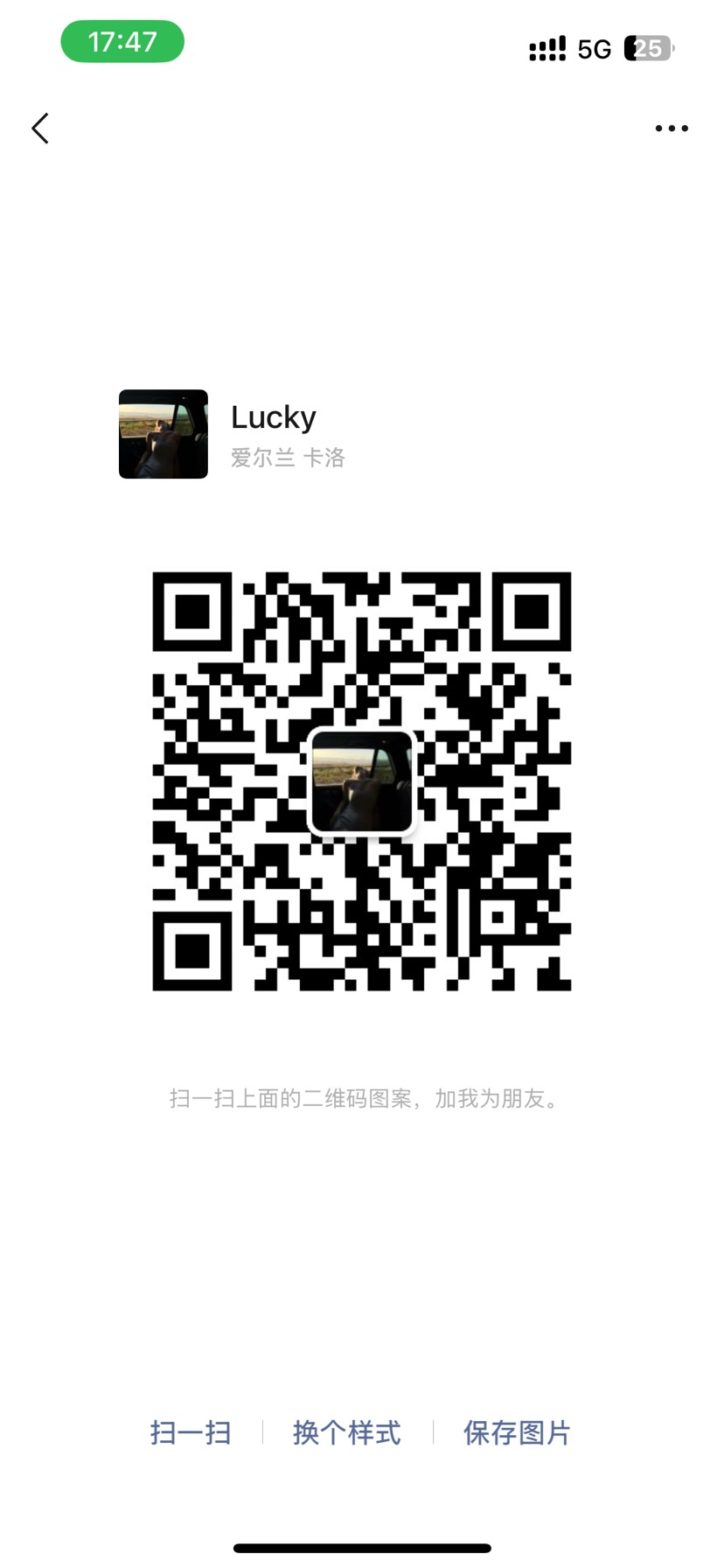The height and width of the screenshot is (1568, 724).
Task: Tap the separator left of 换个样式
Action: pos(263,1432)
